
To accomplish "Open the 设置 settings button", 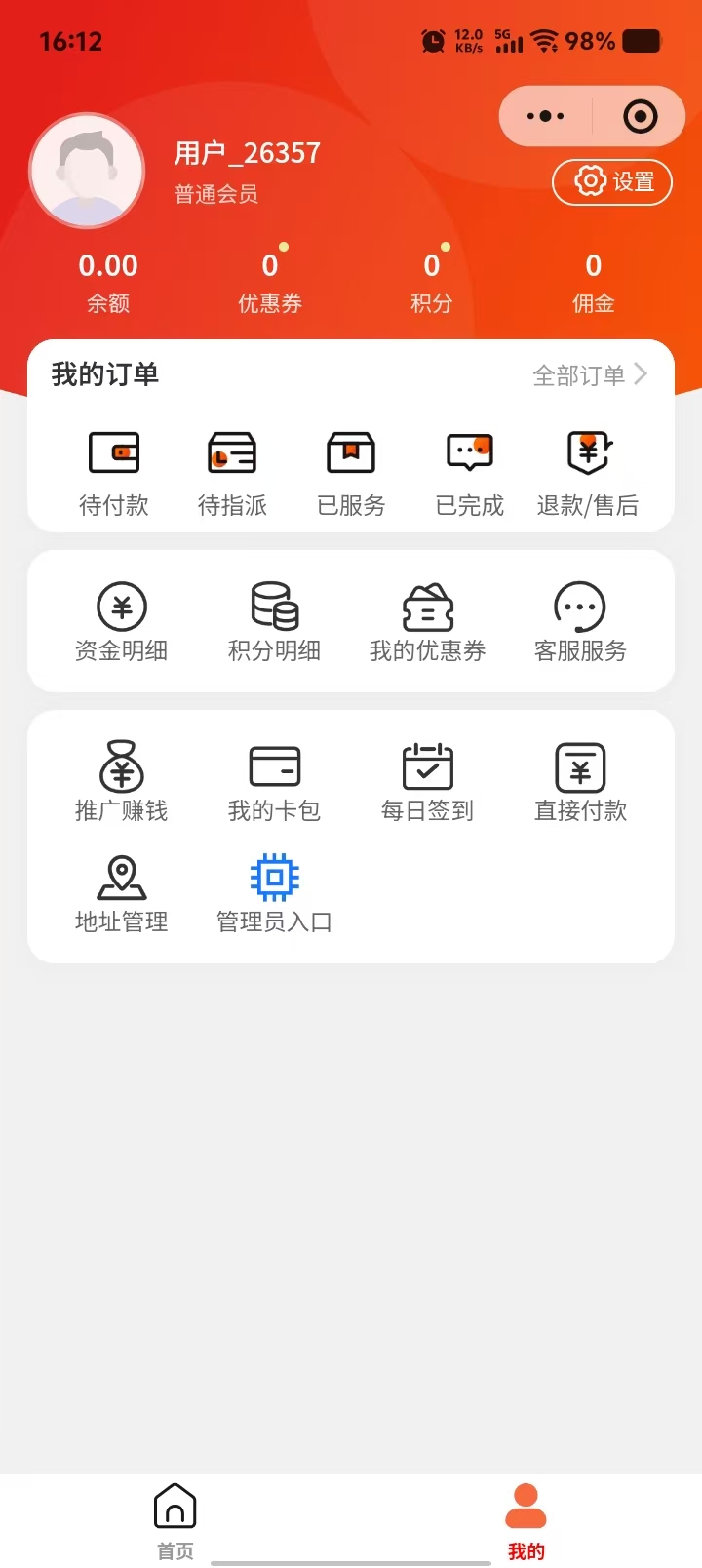I will (612, 182).
